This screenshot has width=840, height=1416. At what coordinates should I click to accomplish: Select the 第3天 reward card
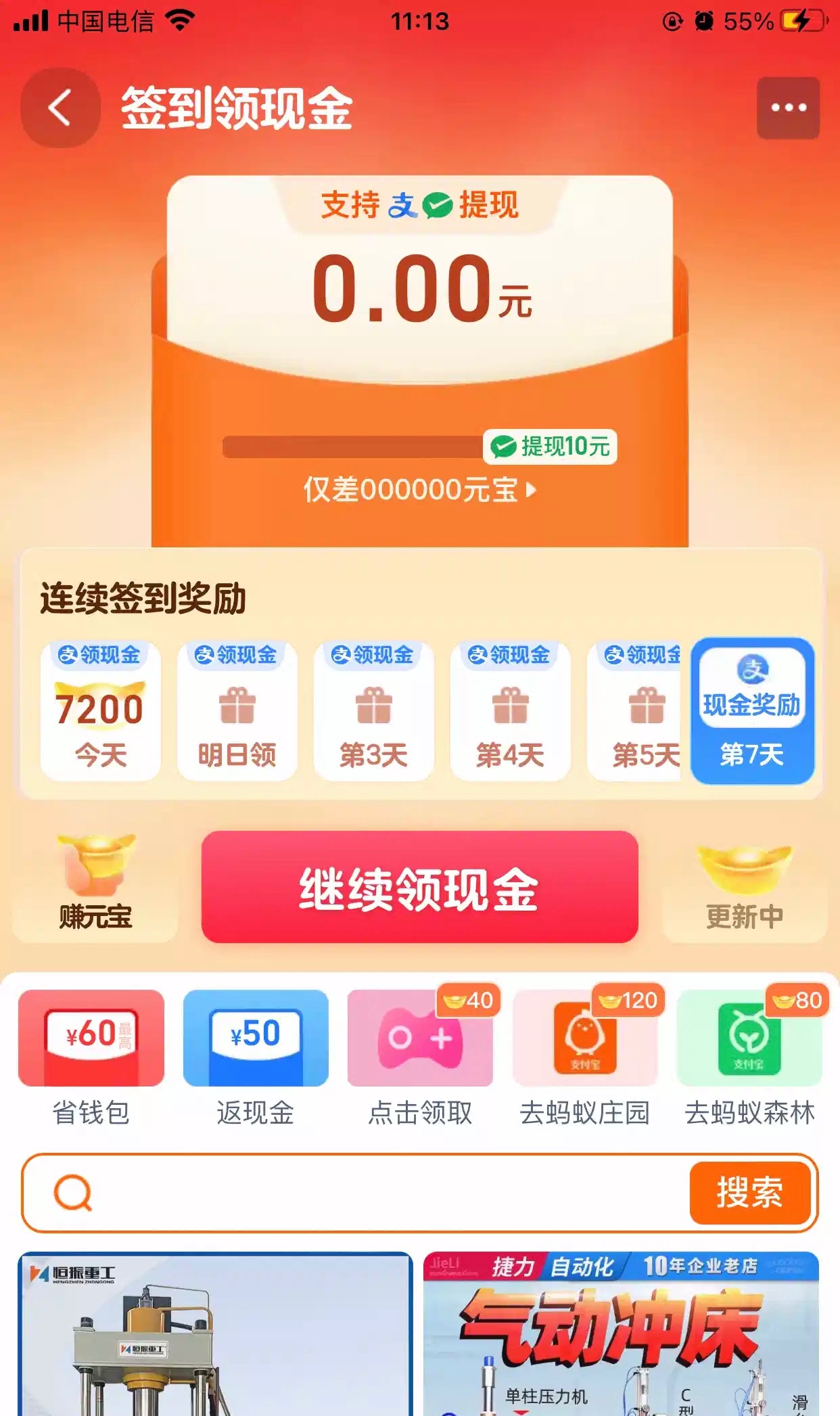coord(373,712)
